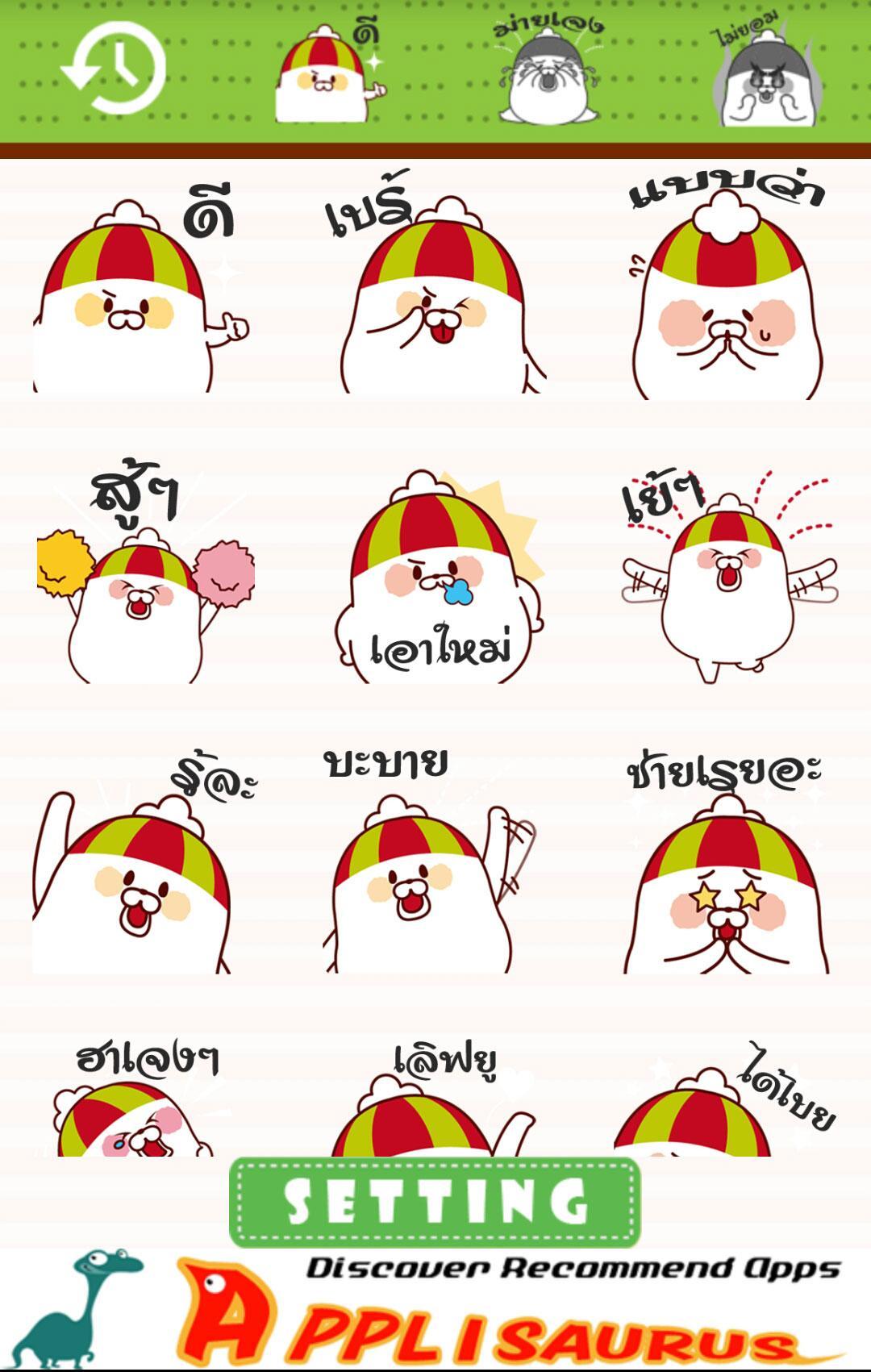
Task: Open the SETTING button
Action: (435, 1202)
